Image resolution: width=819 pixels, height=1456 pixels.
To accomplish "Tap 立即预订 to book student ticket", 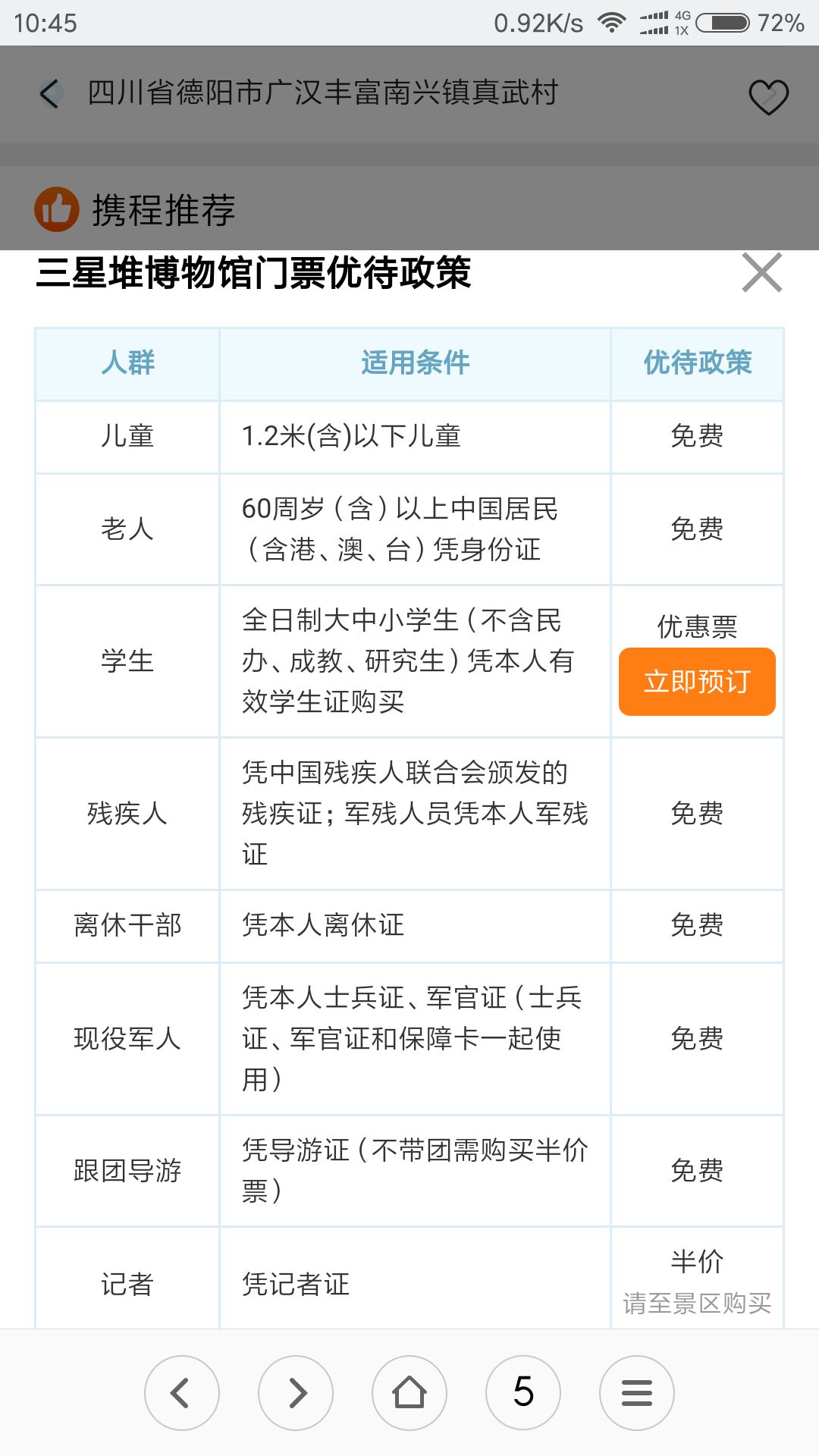I will pyautogui.click(x=697, y=682).
